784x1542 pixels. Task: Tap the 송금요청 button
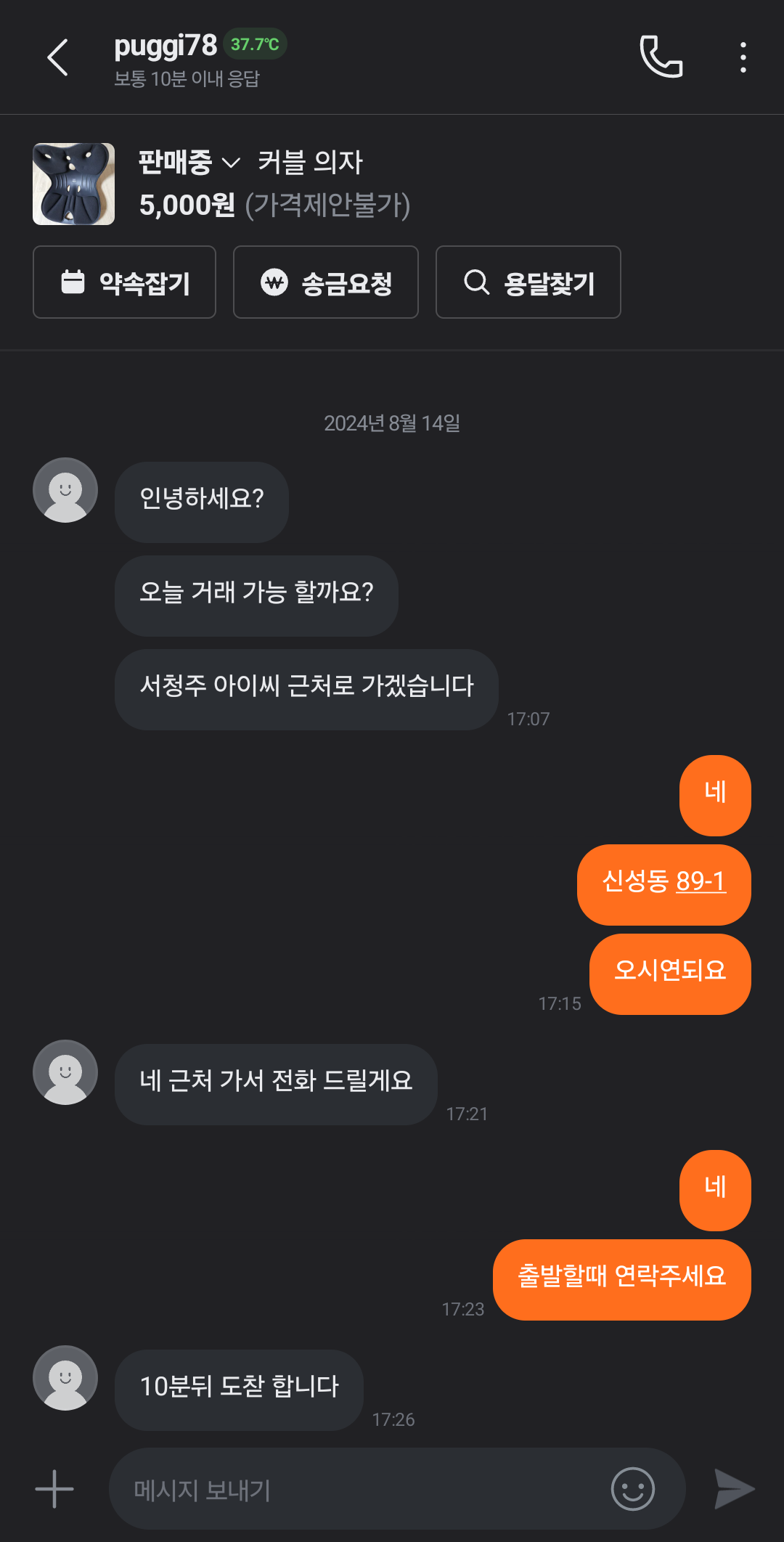325,282
